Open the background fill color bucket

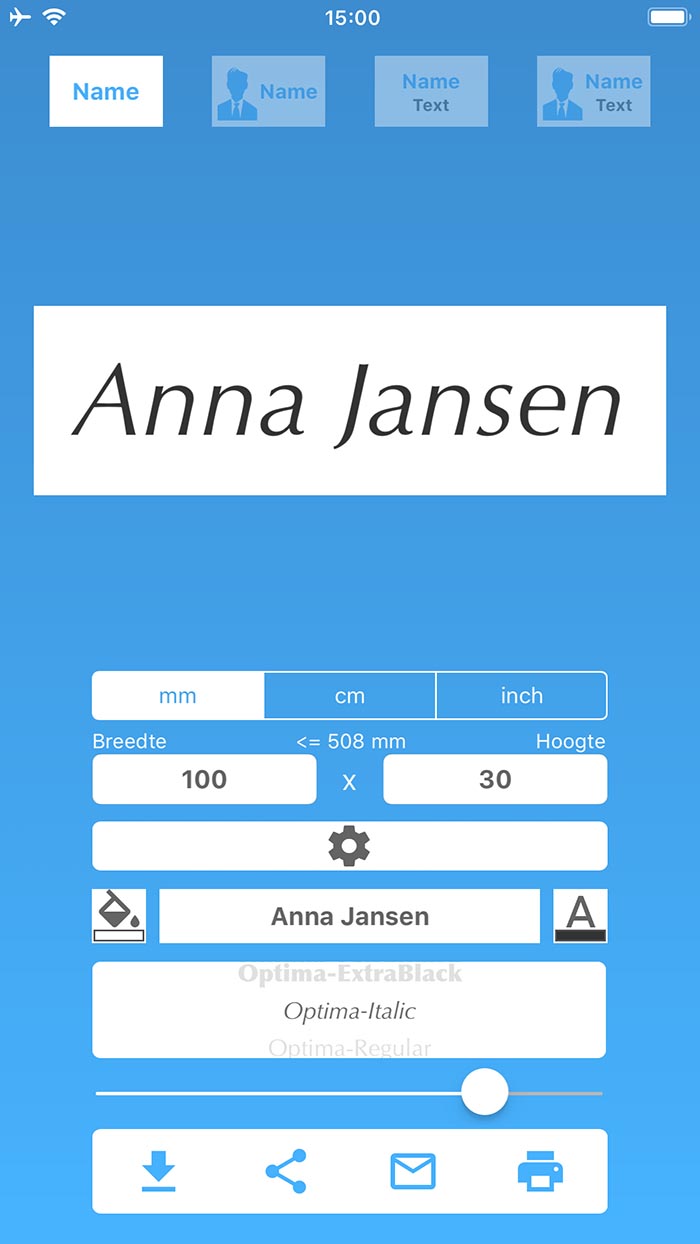tap(119, 916)
